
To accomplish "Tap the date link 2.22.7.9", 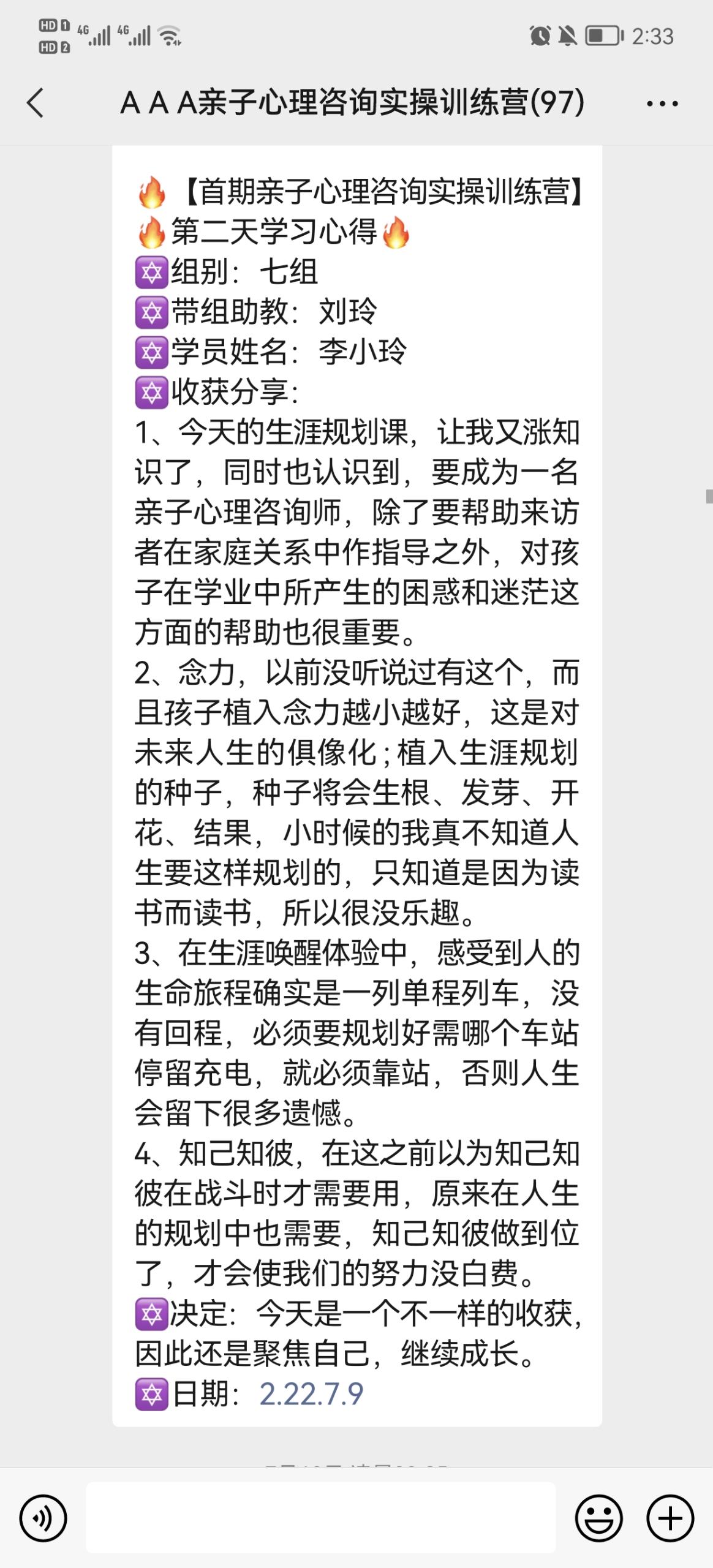I will tap(311, 1394).
